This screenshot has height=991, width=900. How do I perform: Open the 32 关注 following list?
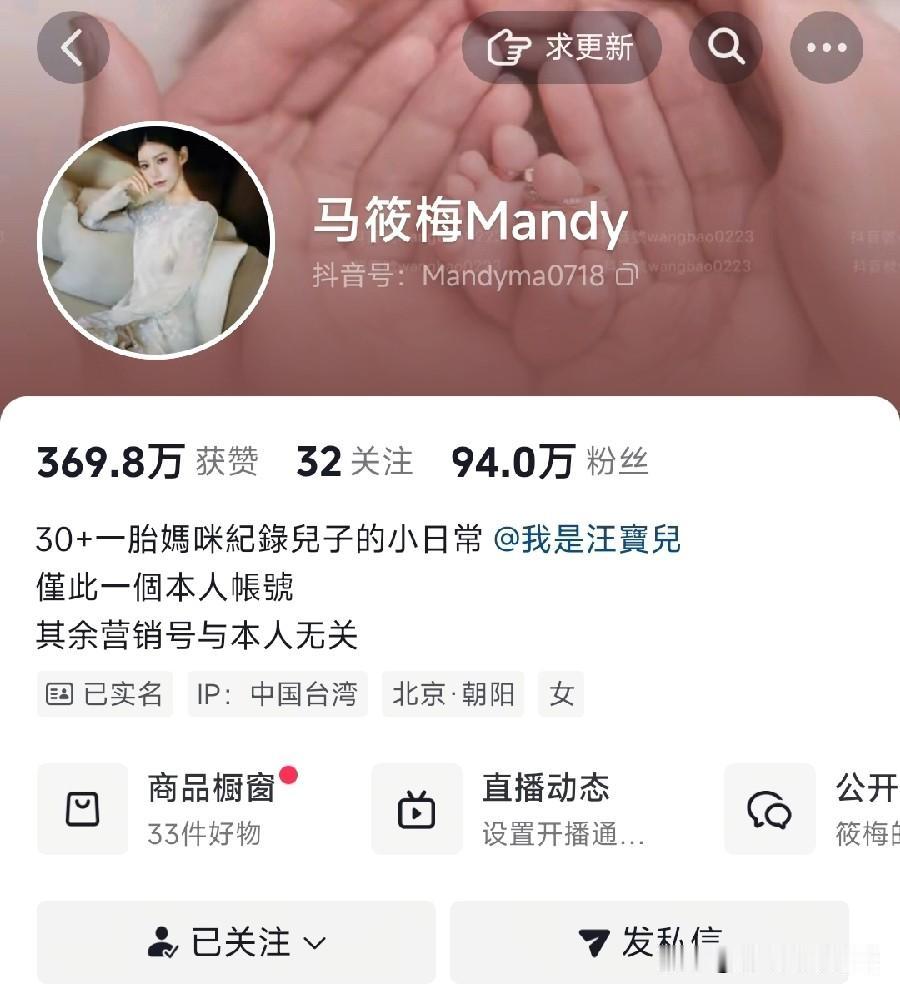(x=353, y=461)
